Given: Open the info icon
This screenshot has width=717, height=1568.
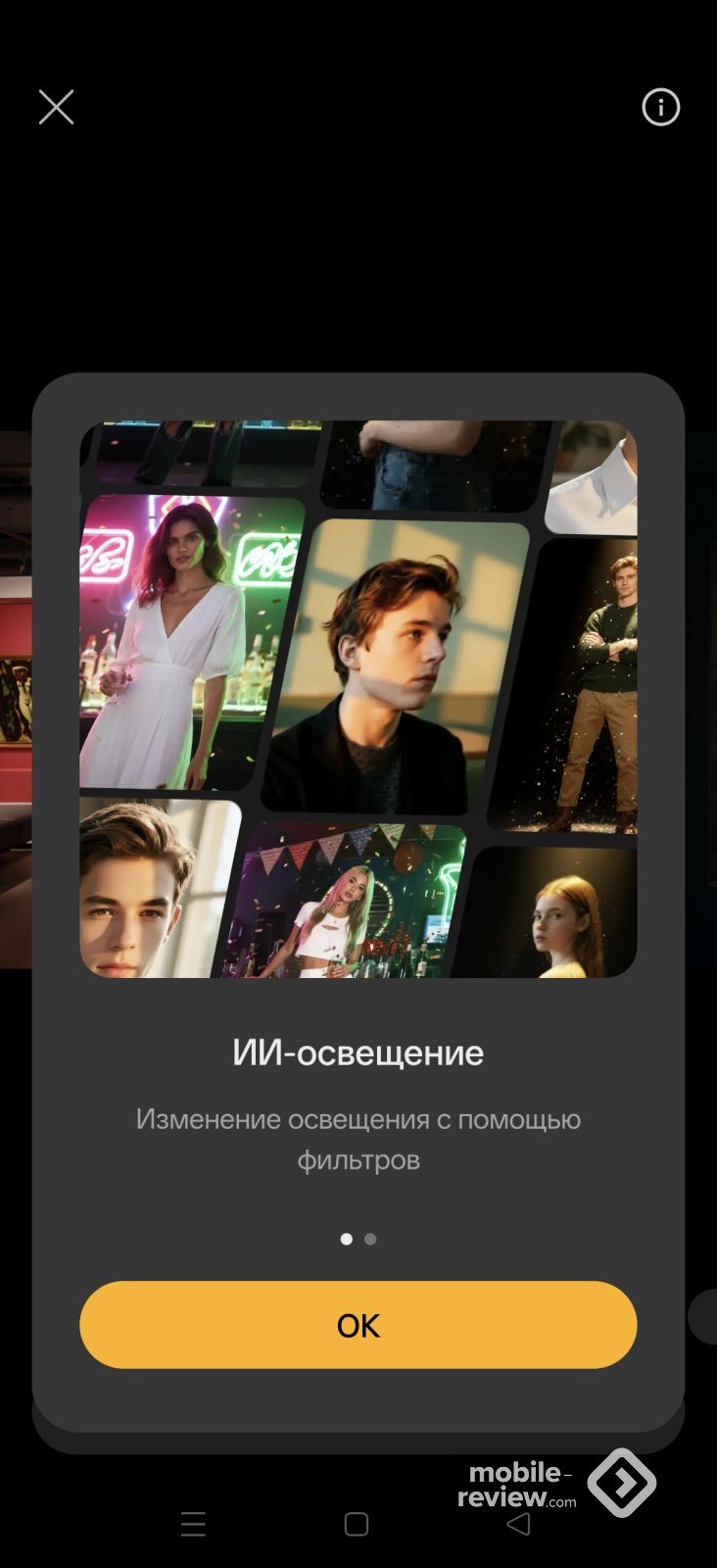Looking at the screenshot, I should pos(660,108).
